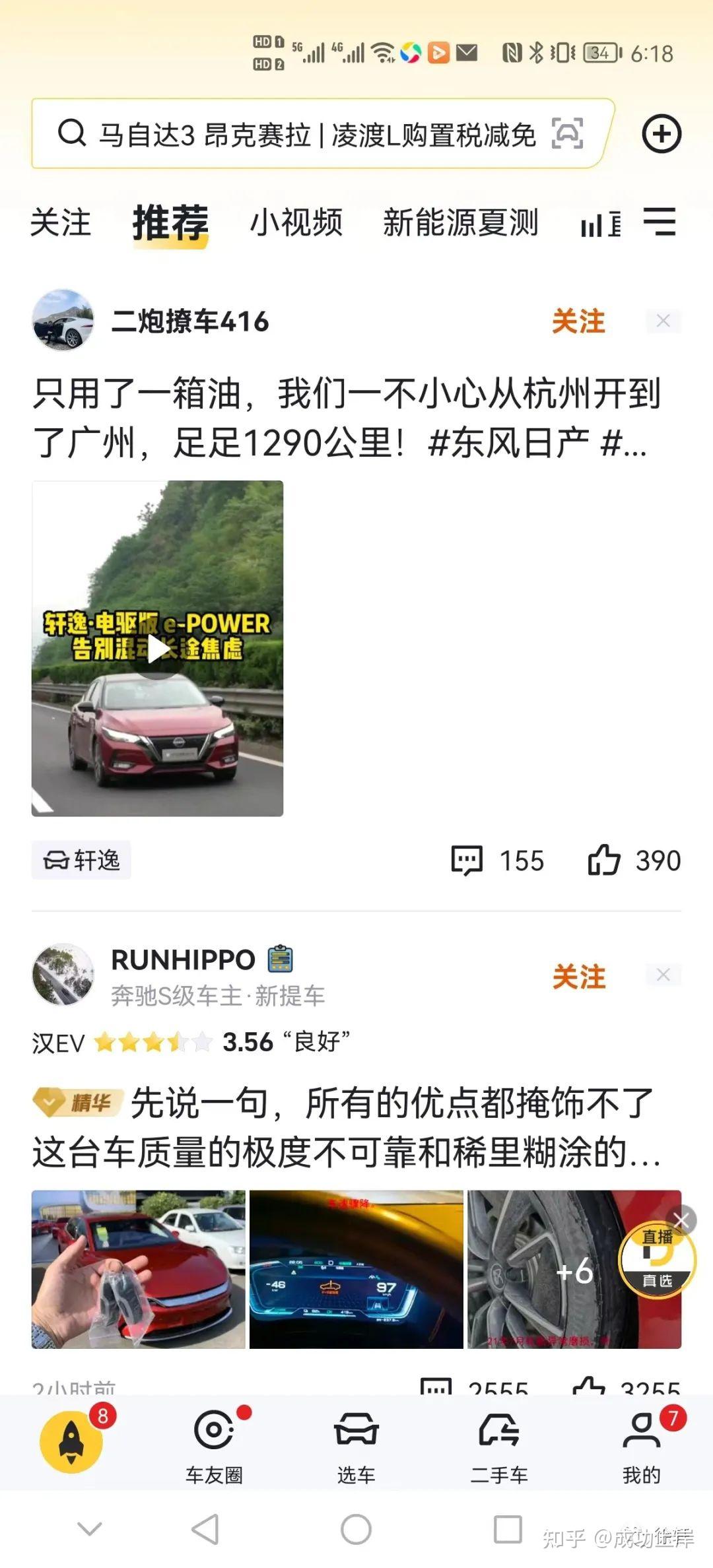This screenshot has height=1568, width=713.
Task: Switch to the 关注 tab
Action: pos(61,222)
